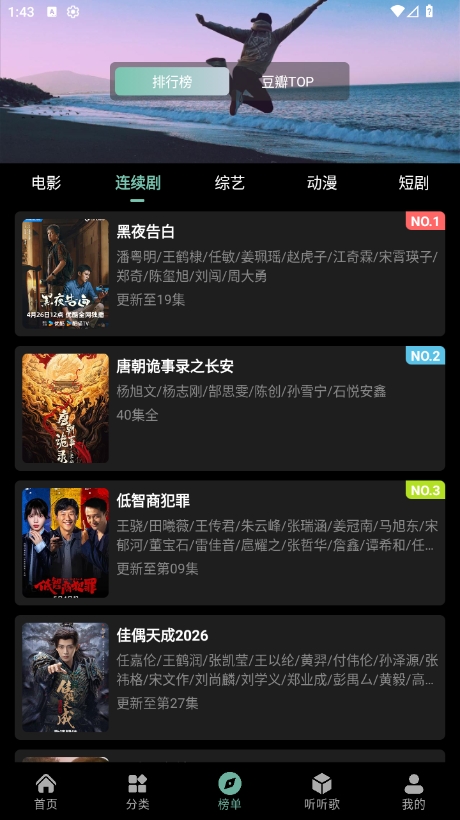This screenshot has height=820, width=460.
Task: Open the 分类 categories tab
Action: point(138,792)
